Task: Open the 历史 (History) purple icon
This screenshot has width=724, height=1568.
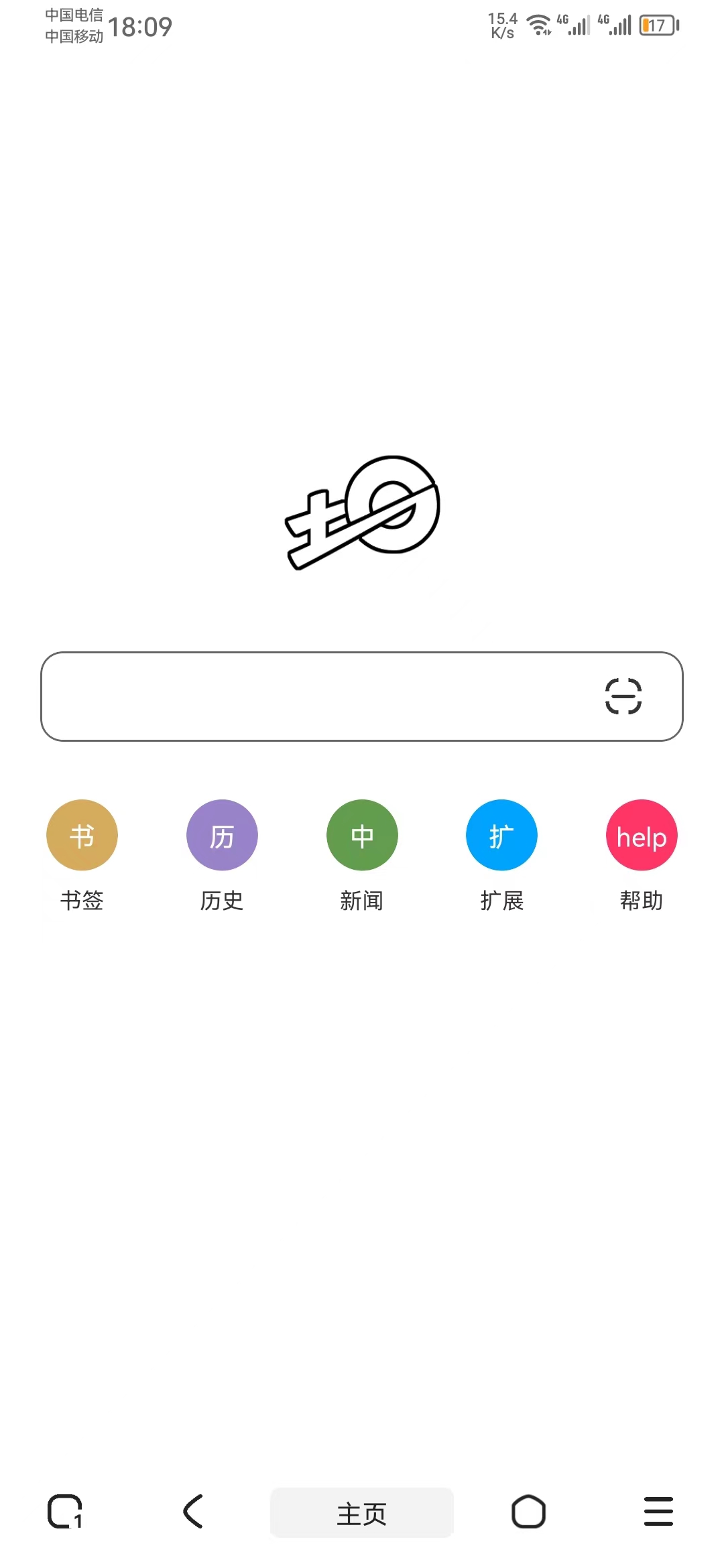Action: [x=222, y=835]
